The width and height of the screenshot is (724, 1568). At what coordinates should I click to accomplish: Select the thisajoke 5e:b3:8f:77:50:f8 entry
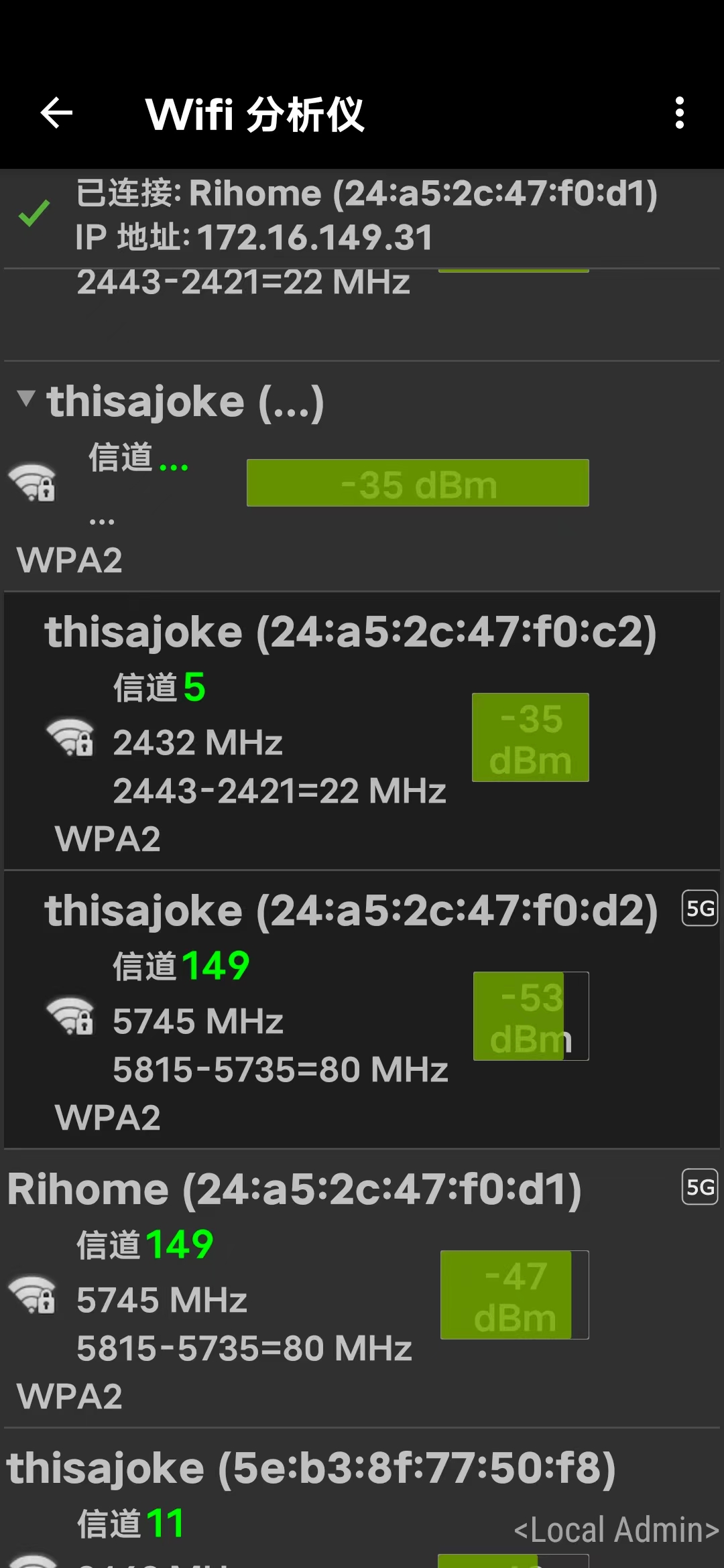coord(362,1499)
